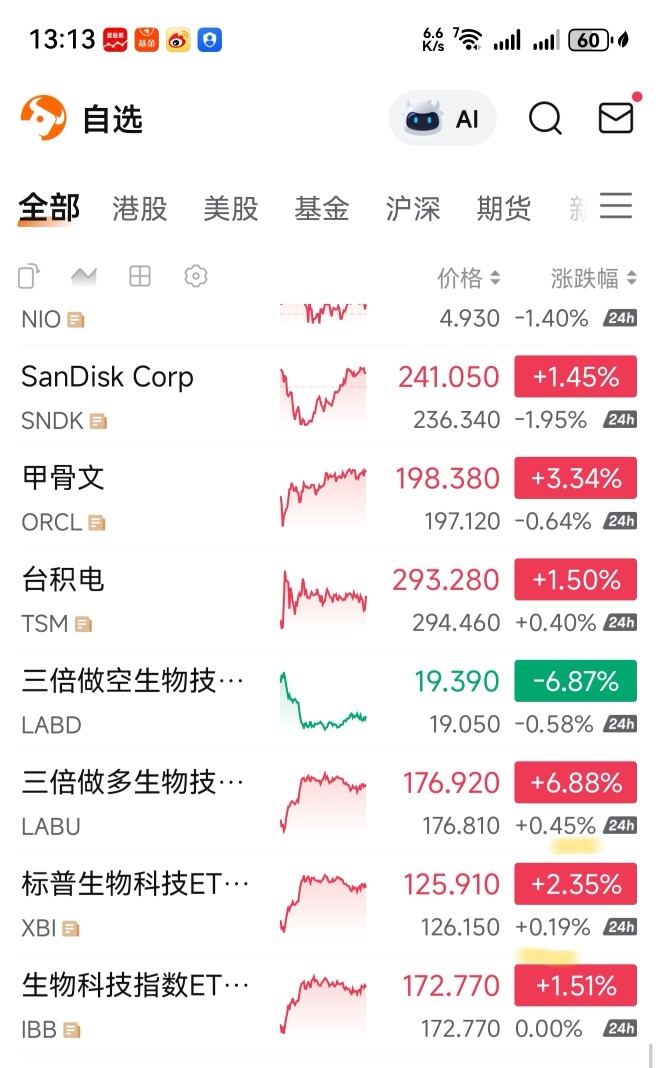Switch to the 沪深 tab

[x=413, y=208]
